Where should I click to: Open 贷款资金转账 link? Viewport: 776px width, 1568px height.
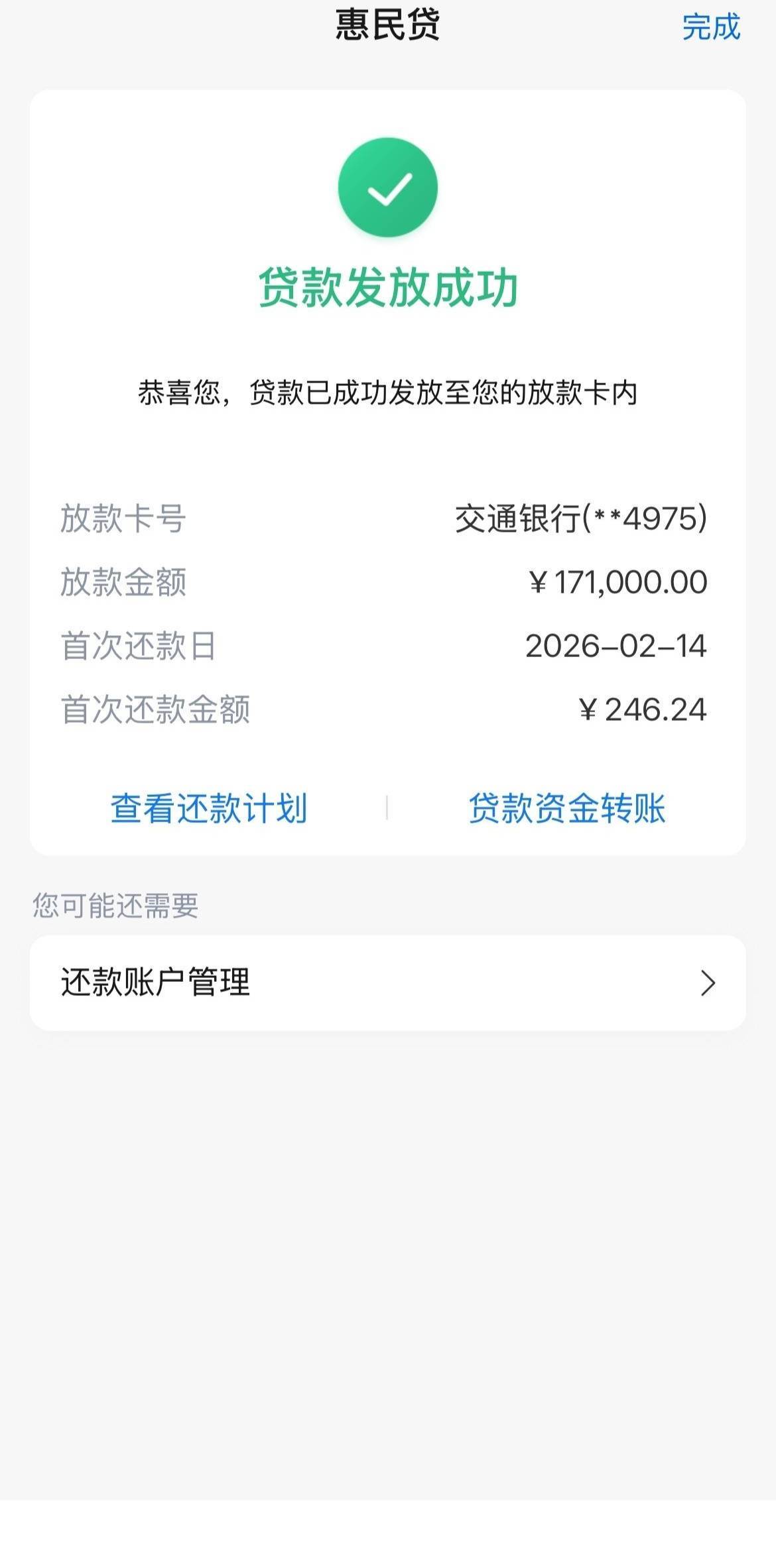point(566,808)
